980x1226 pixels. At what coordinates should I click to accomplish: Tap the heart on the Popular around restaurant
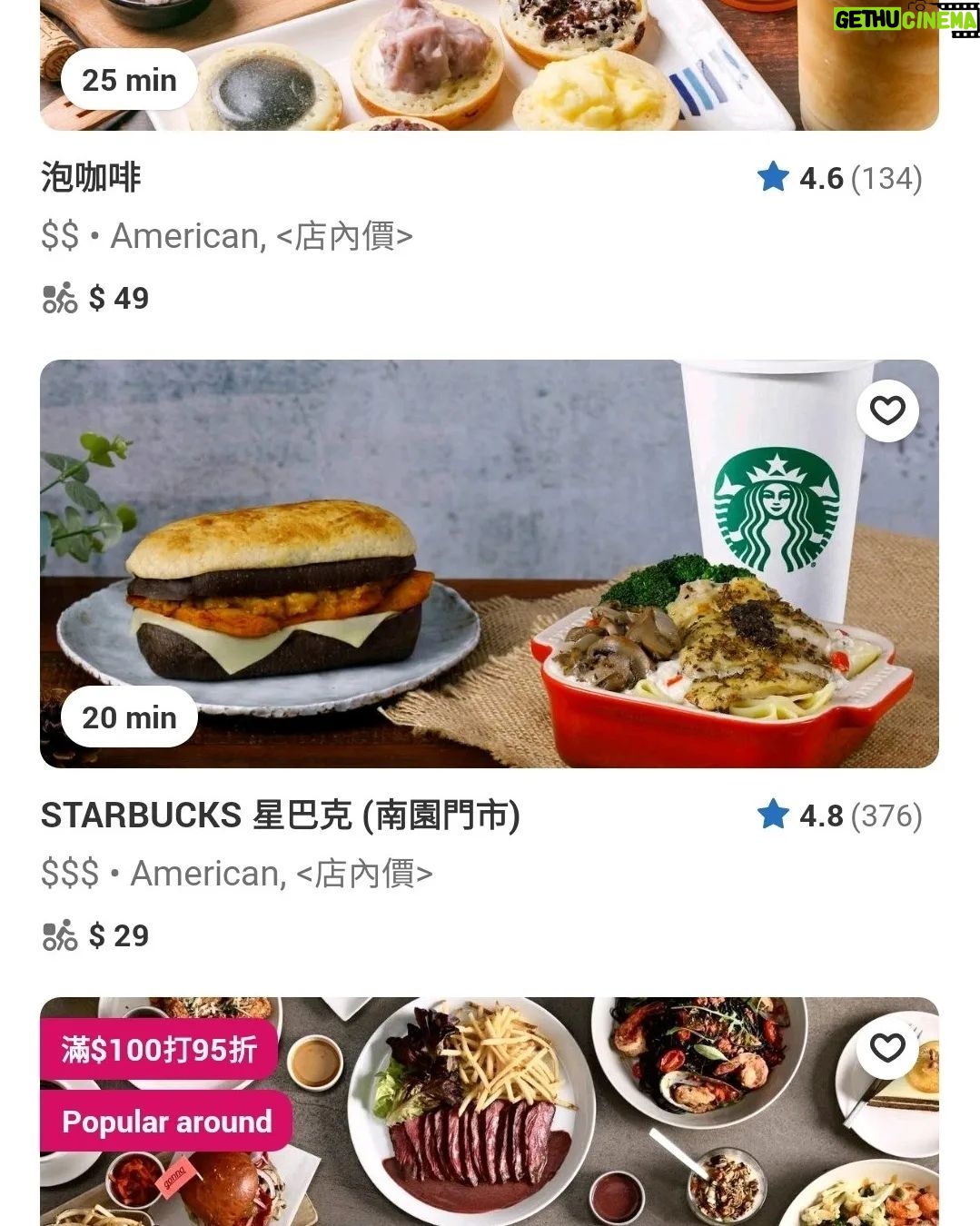tap(887, 1048)
